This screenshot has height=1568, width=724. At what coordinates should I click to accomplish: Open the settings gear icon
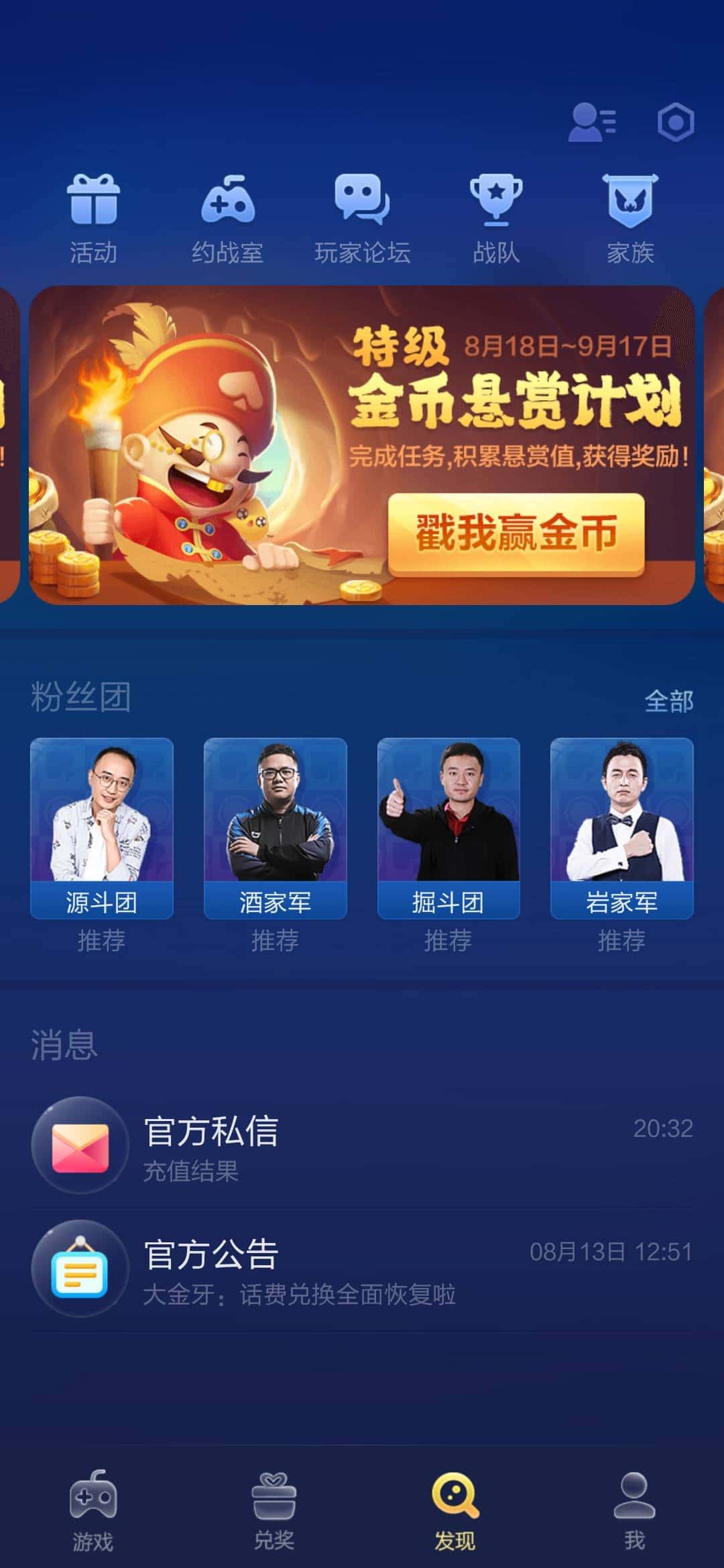click(677, 123)
